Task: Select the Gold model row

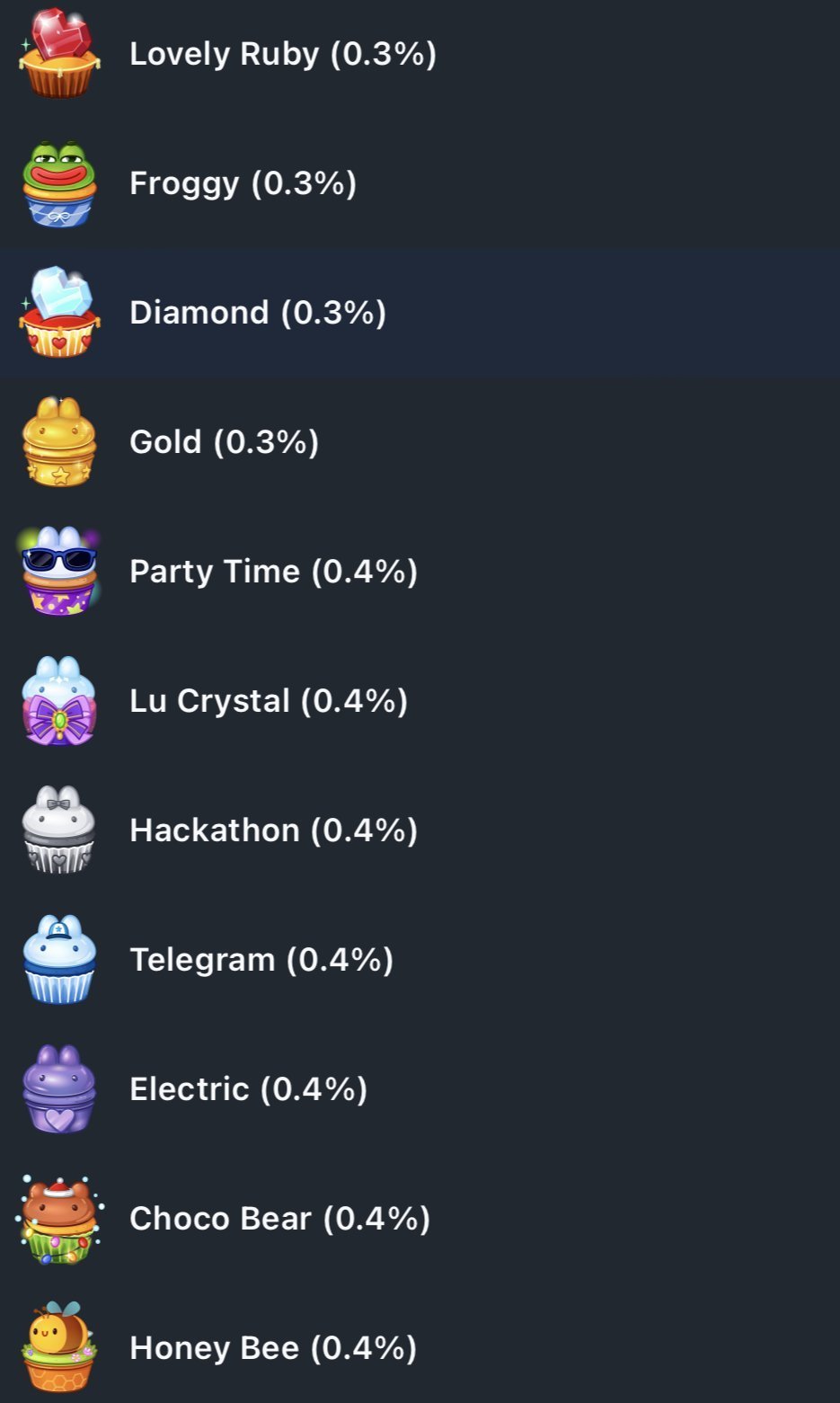Action: pos(224,442)
